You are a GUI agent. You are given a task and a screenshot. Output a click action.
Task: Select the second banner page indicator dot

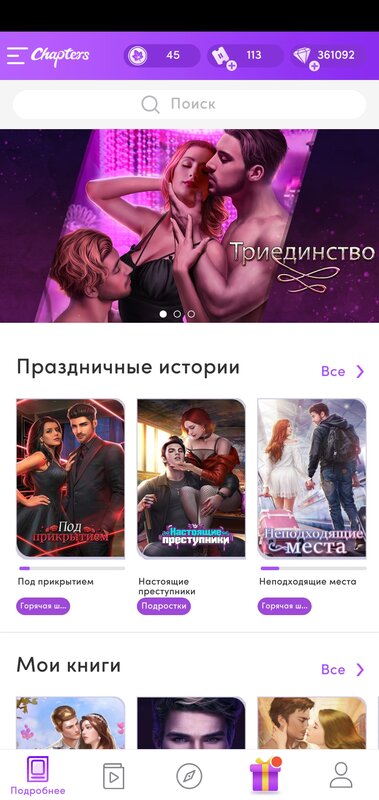point(177,314)
